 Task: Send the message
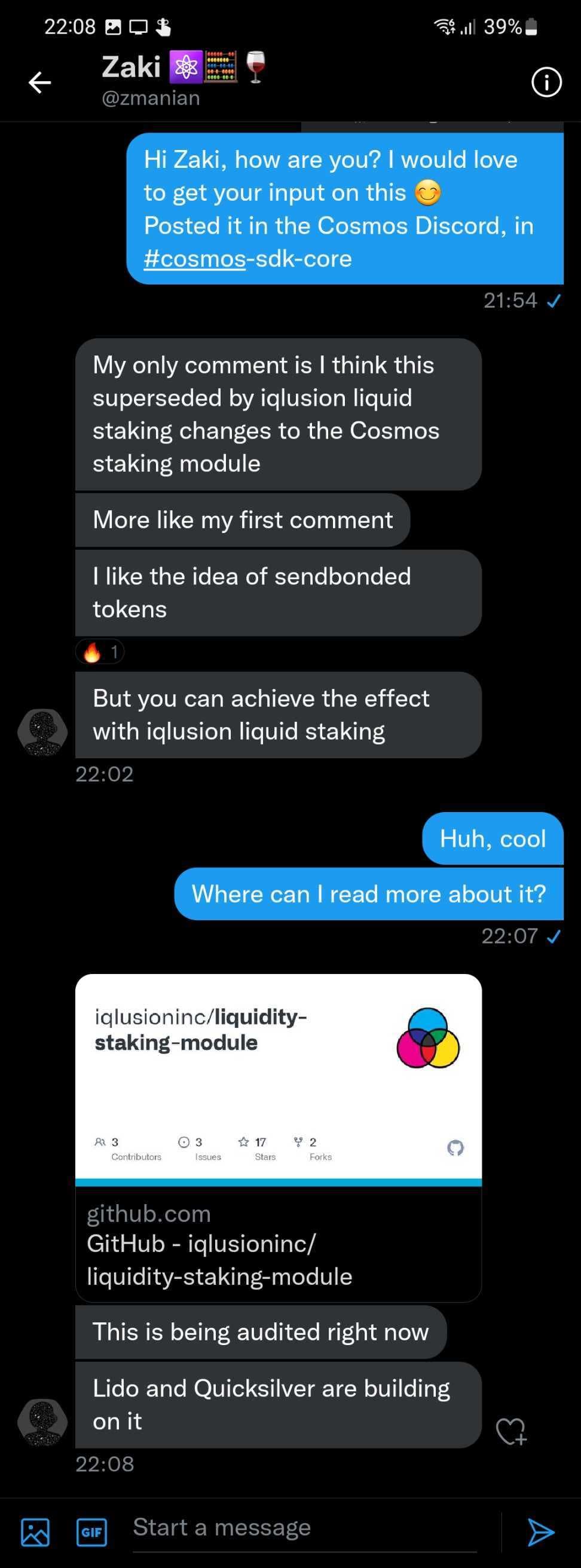point(540,1532)
